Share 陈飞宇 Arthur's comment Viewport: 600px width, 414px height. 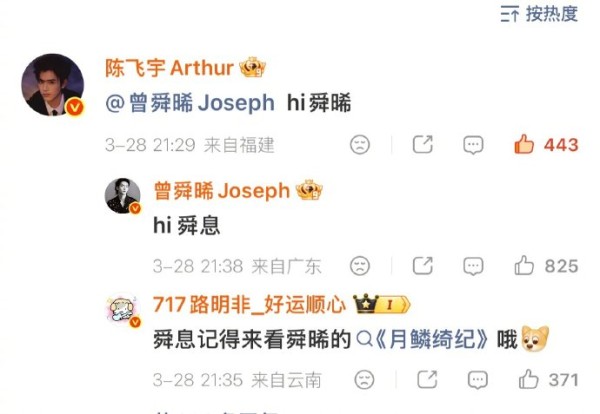tap(422, 145)
